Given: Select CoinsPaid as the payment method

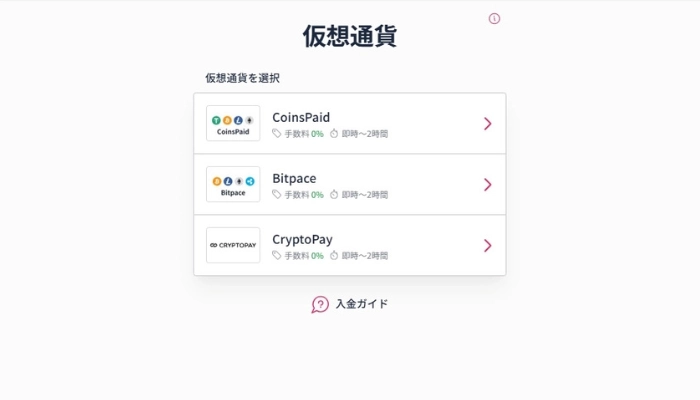Looking at the screenshot, I should pyautogui.click(x=349, y=124).
